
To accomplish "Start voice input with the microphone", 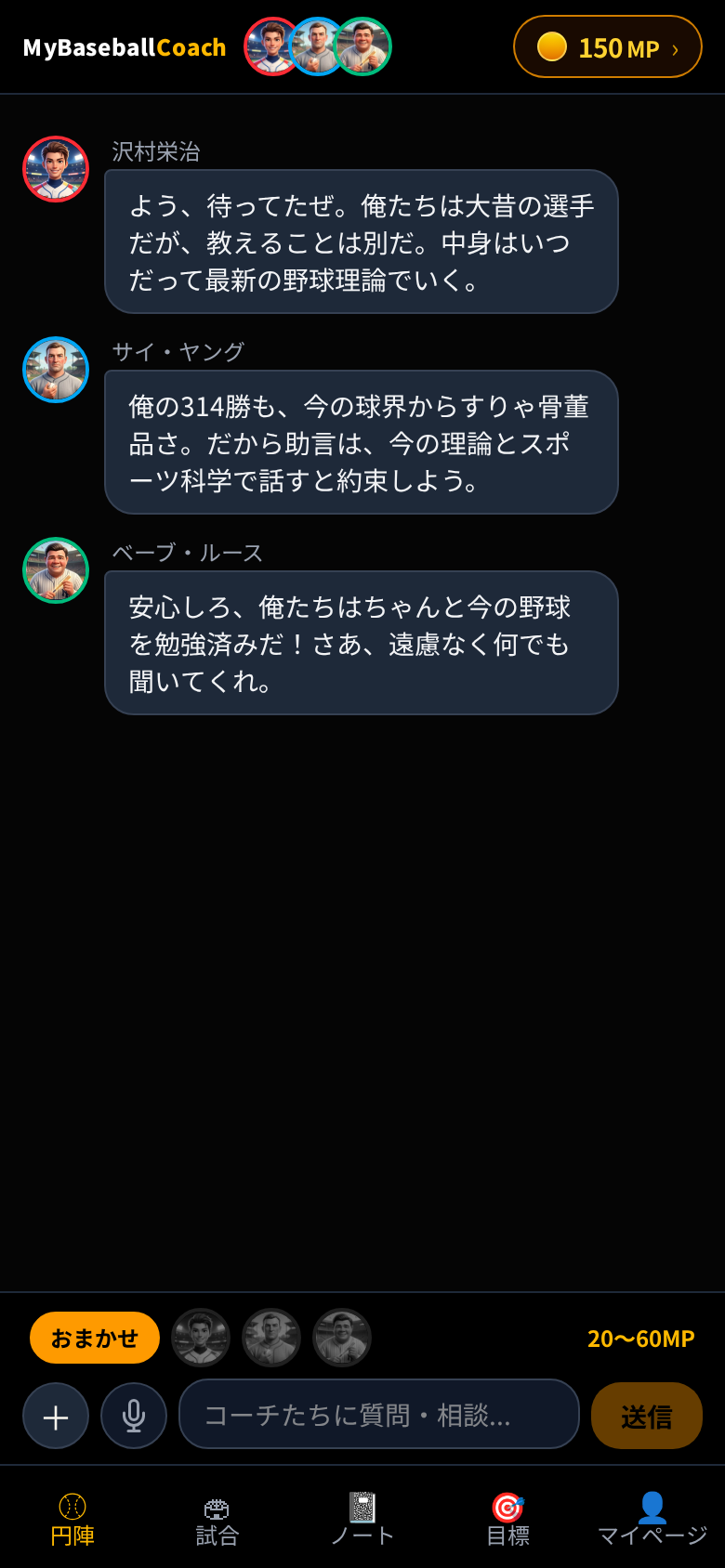I will pyautogui.click(x=134, y=1416).
